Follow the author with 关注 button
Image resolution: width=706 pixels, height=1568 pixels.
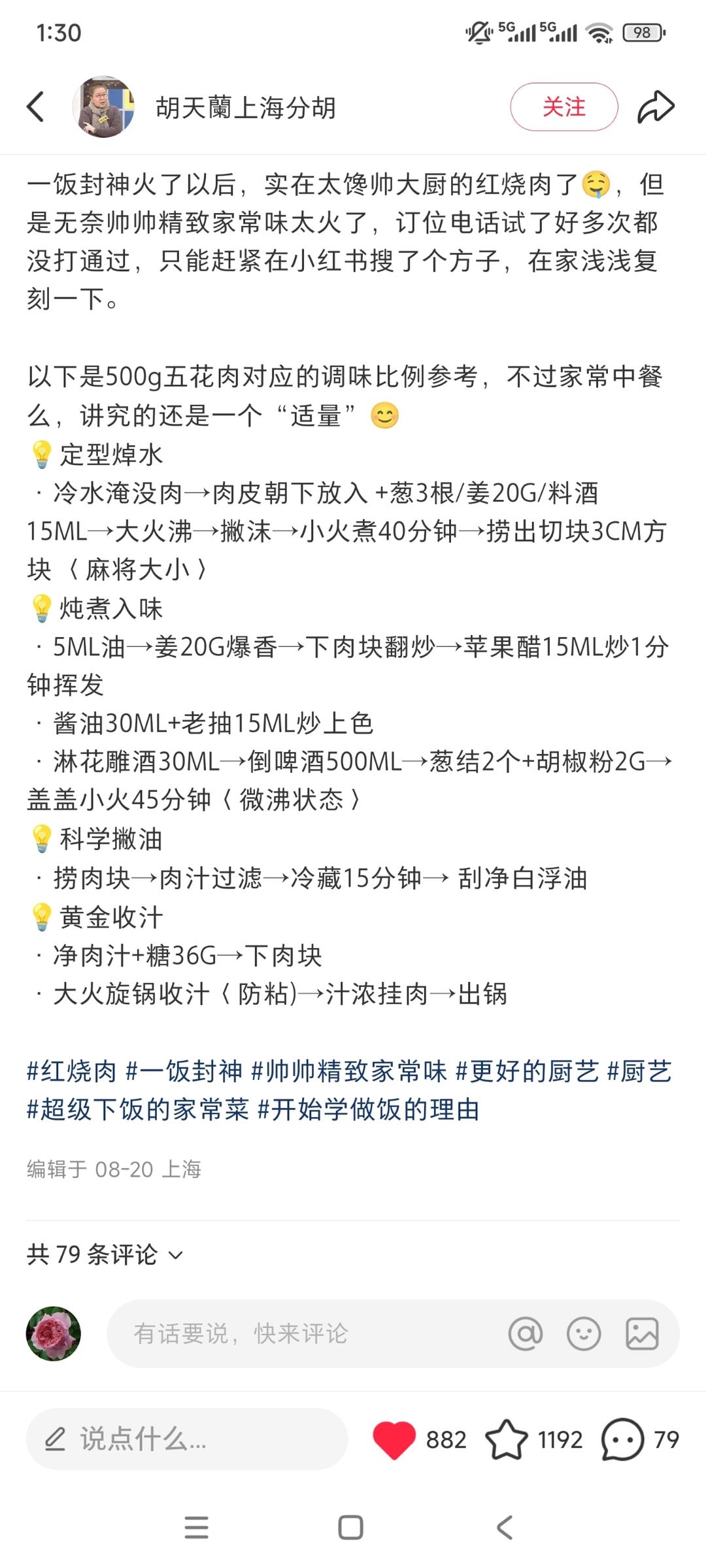[564, 107]
